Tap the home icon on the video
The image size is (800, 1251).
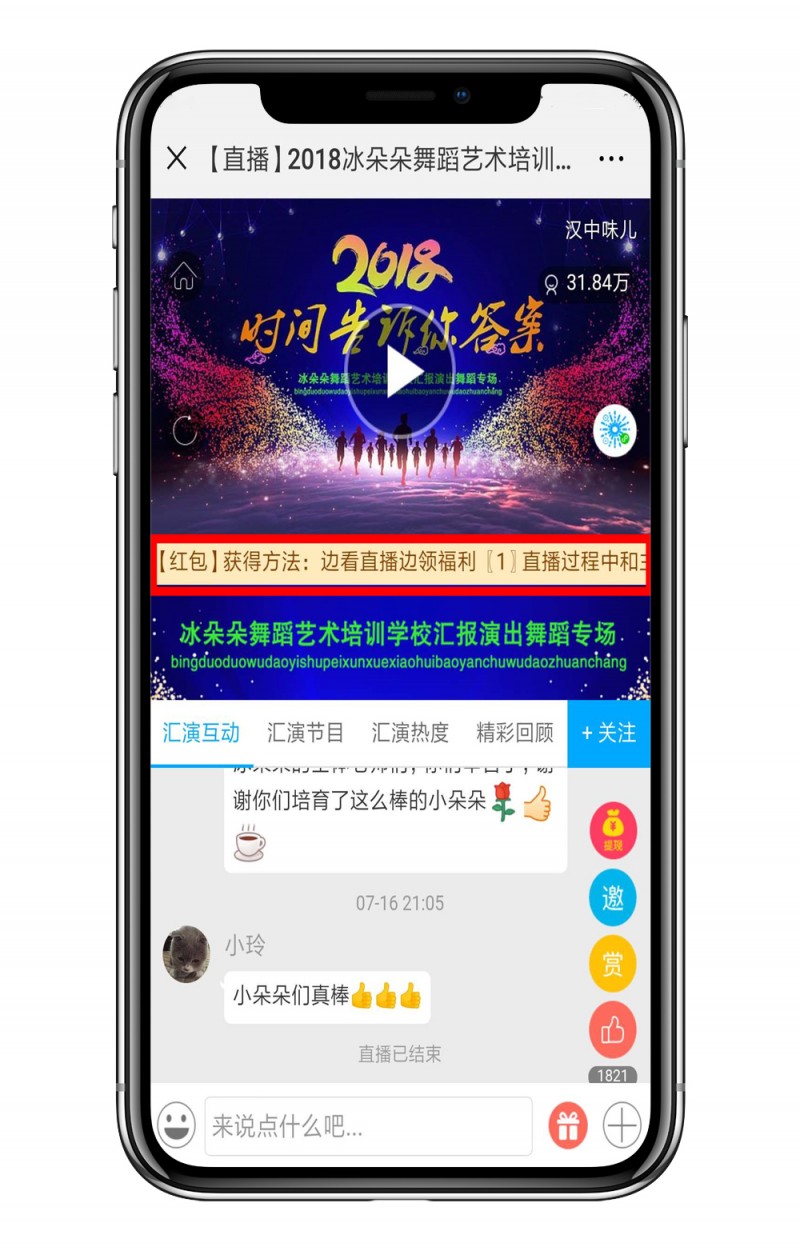(184, 278)
